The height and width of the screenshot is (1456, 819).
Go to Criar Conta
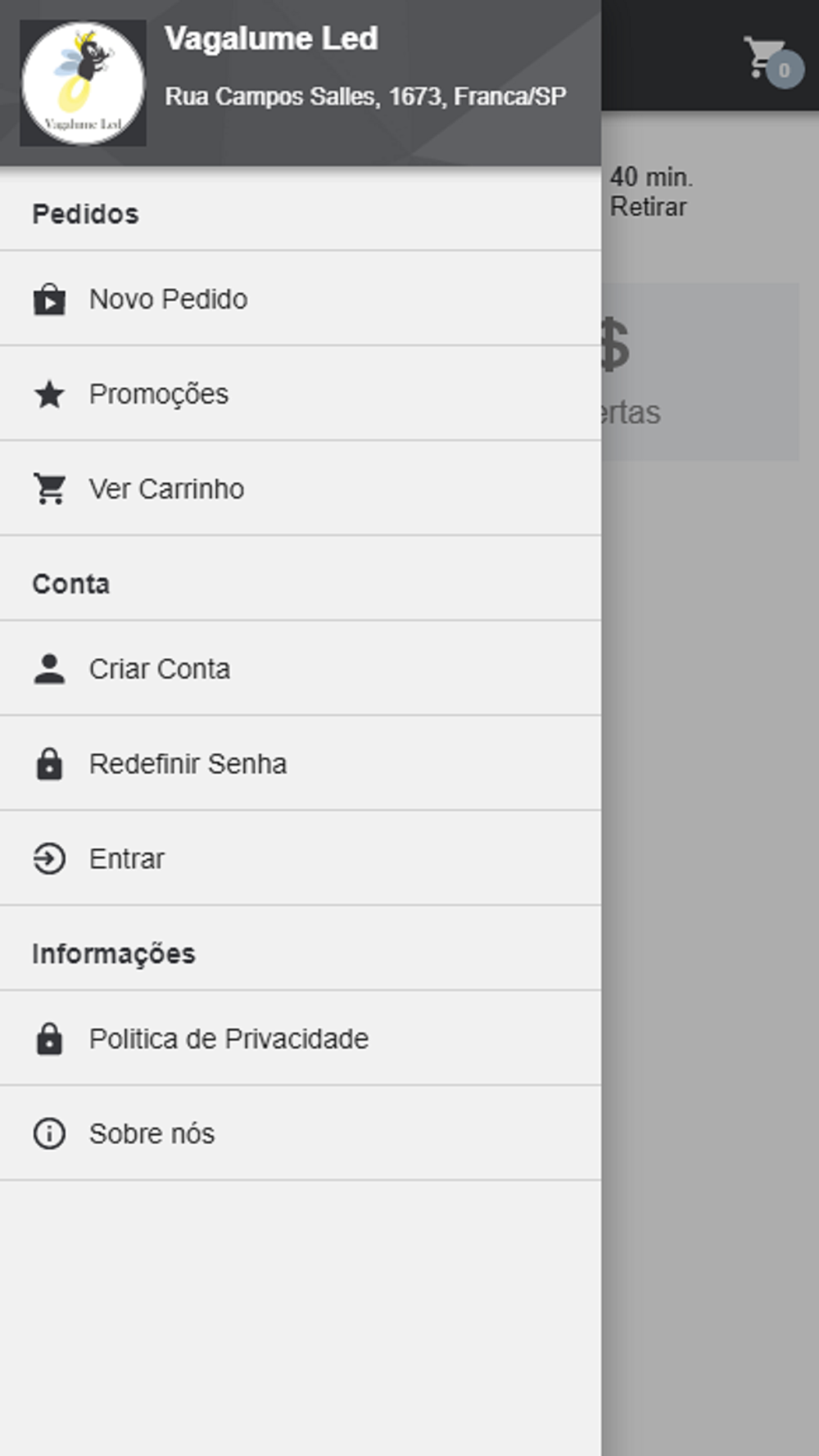click(x=300, y=669)
